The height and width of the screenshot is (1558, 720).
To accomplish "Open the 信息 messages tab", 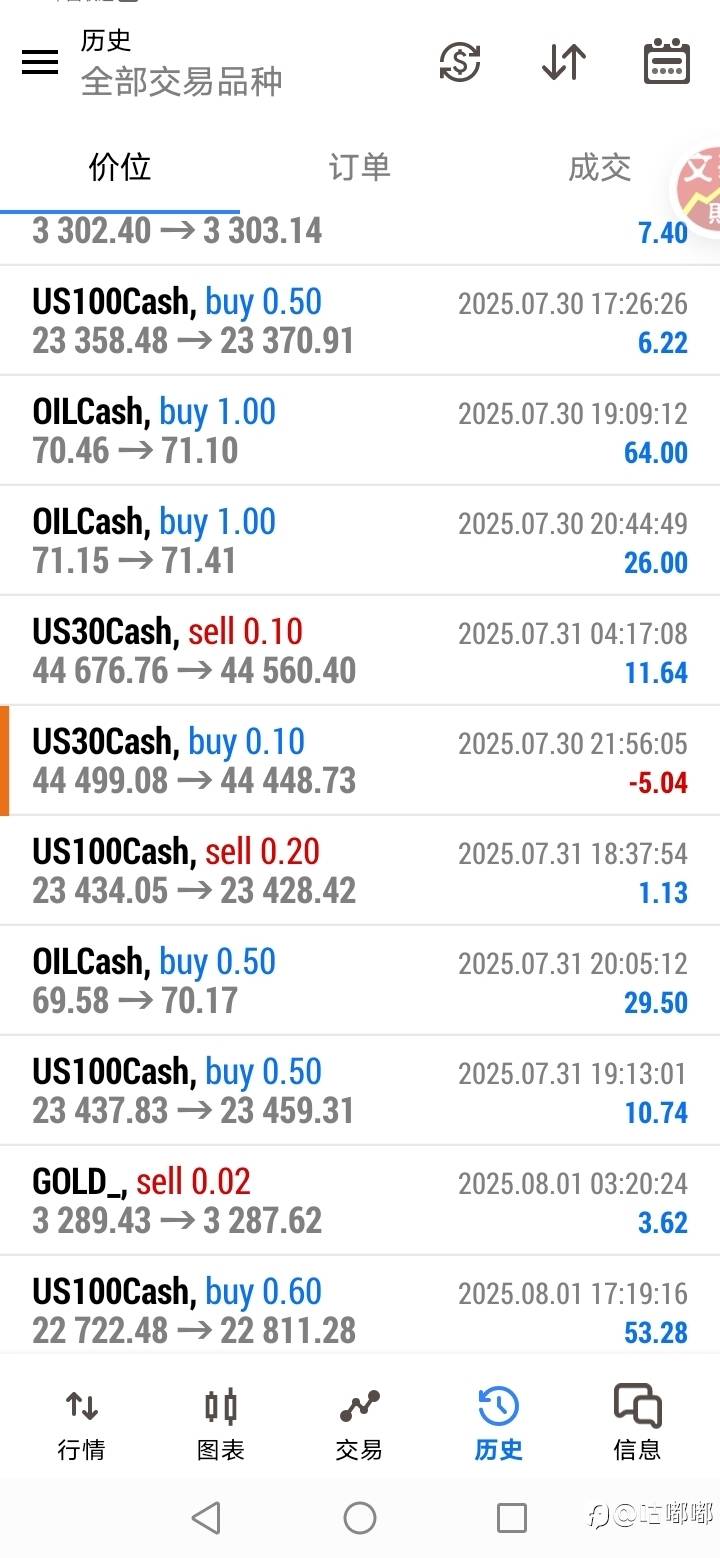I will click(x=637, y=1424).
